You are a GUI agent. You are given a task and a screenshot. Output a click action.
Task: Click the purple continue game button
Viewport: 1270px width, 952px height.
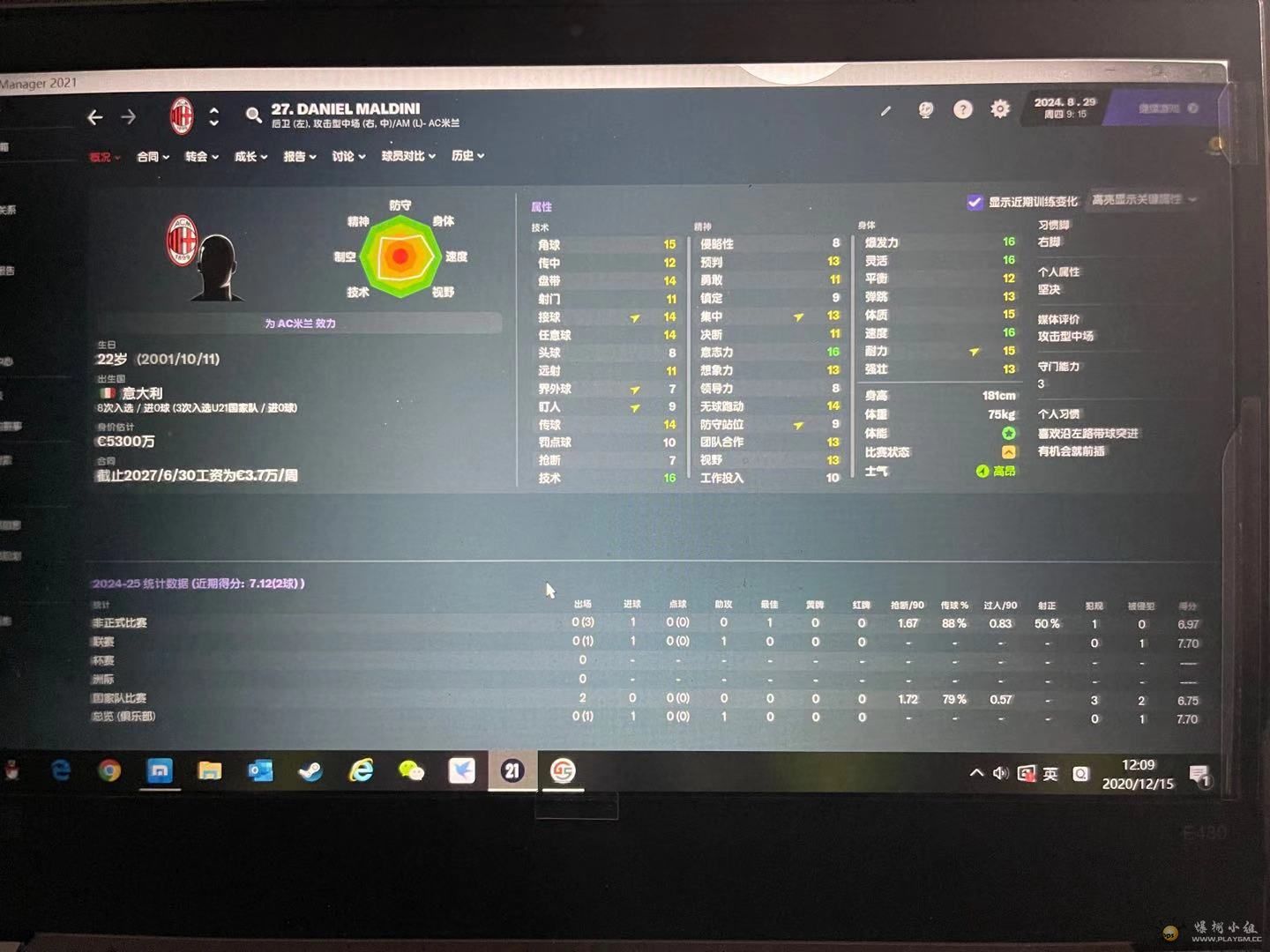coord(1166,108)
